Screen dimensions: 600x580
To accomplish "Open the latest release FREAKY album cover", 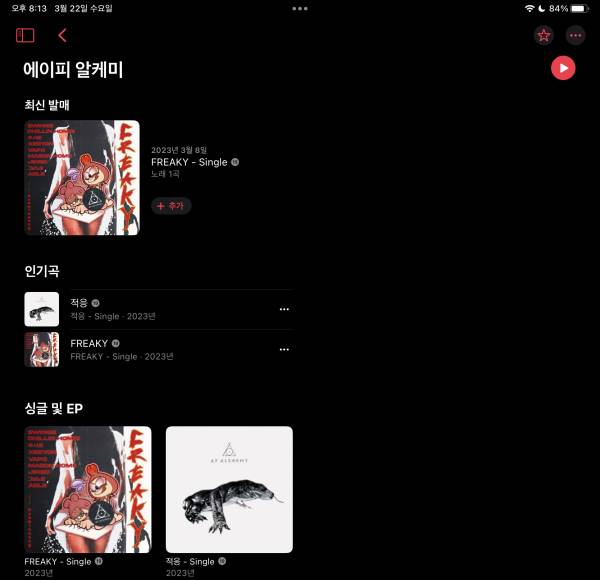I will click(x=82, y=178).
